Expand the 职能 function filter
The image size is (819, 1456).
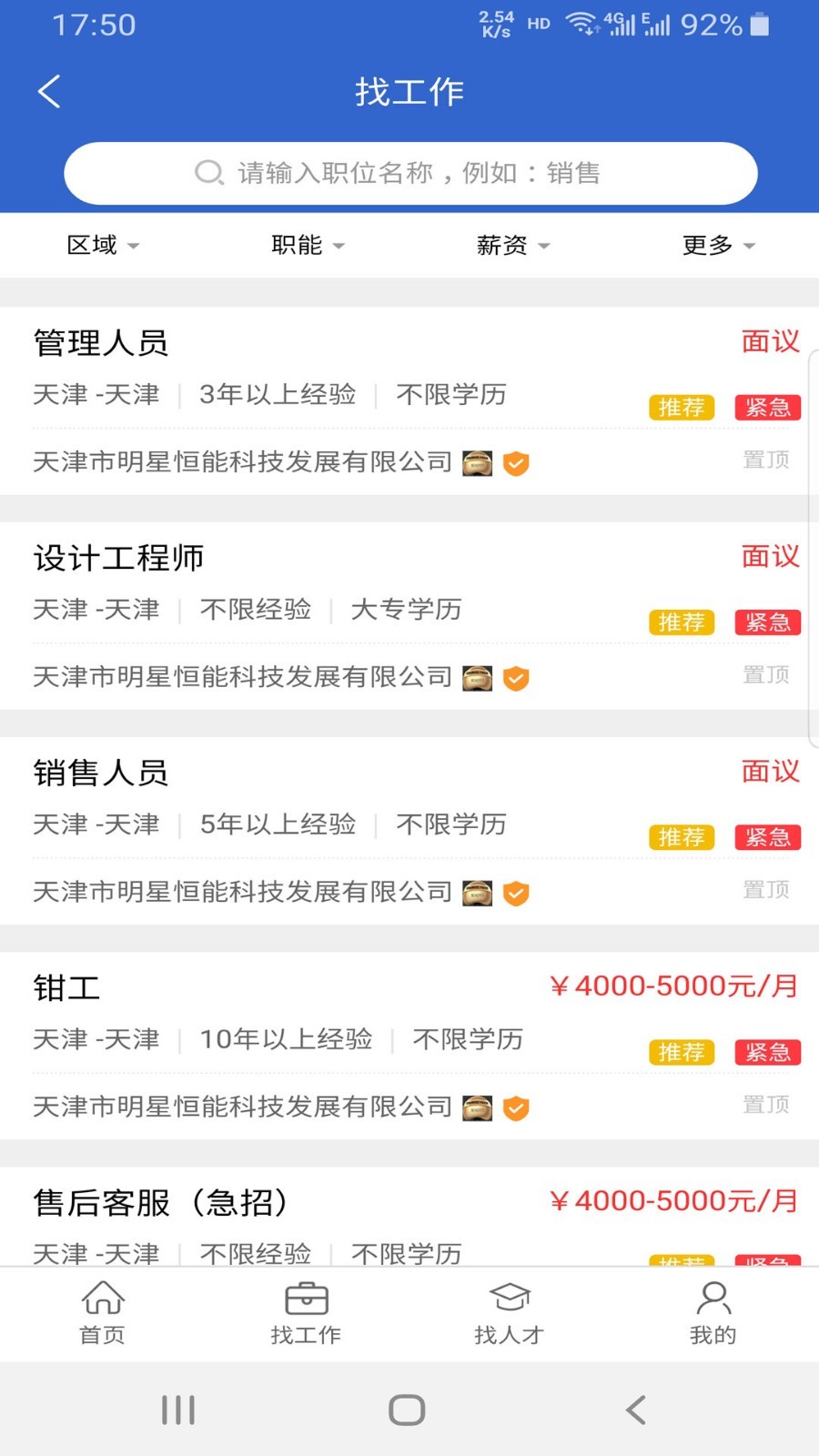[307, 244]
